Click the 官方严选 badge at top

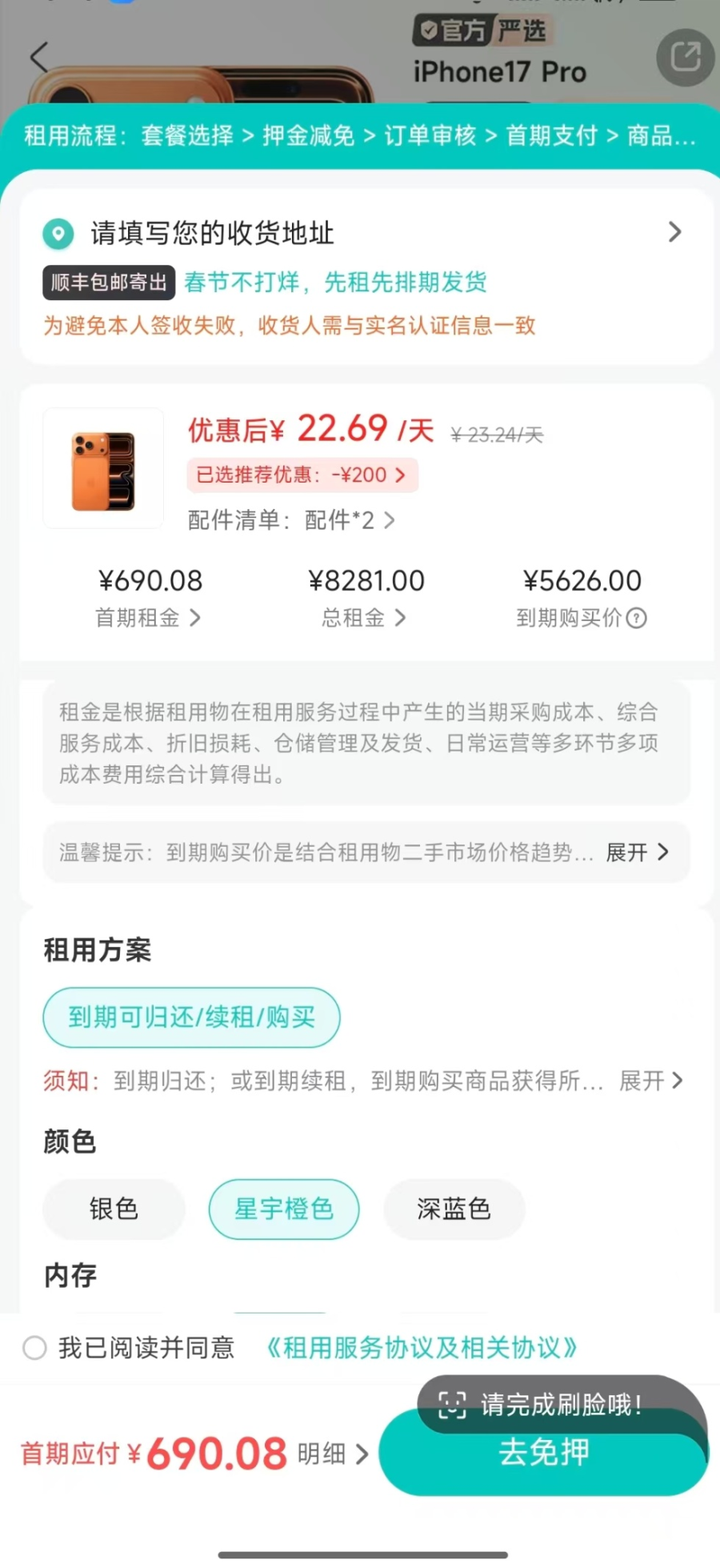point(482,30)
